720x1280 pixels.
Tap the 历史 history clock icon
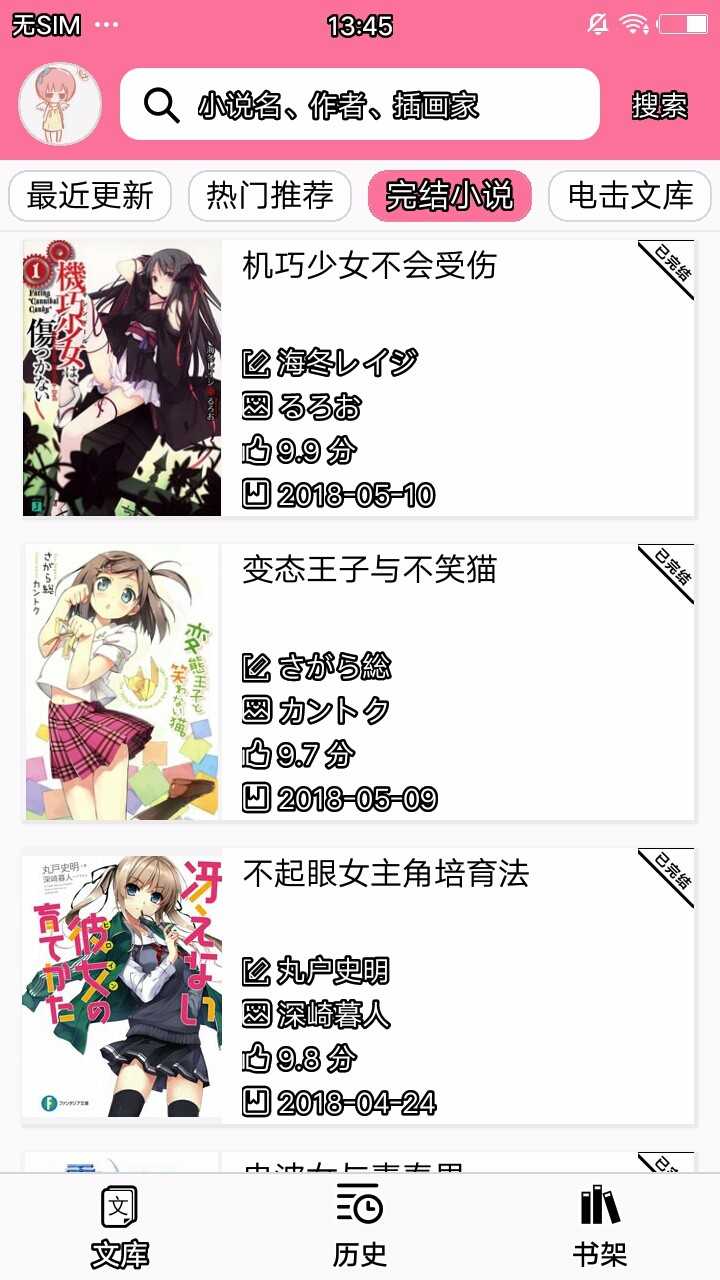pos(360,1210)
